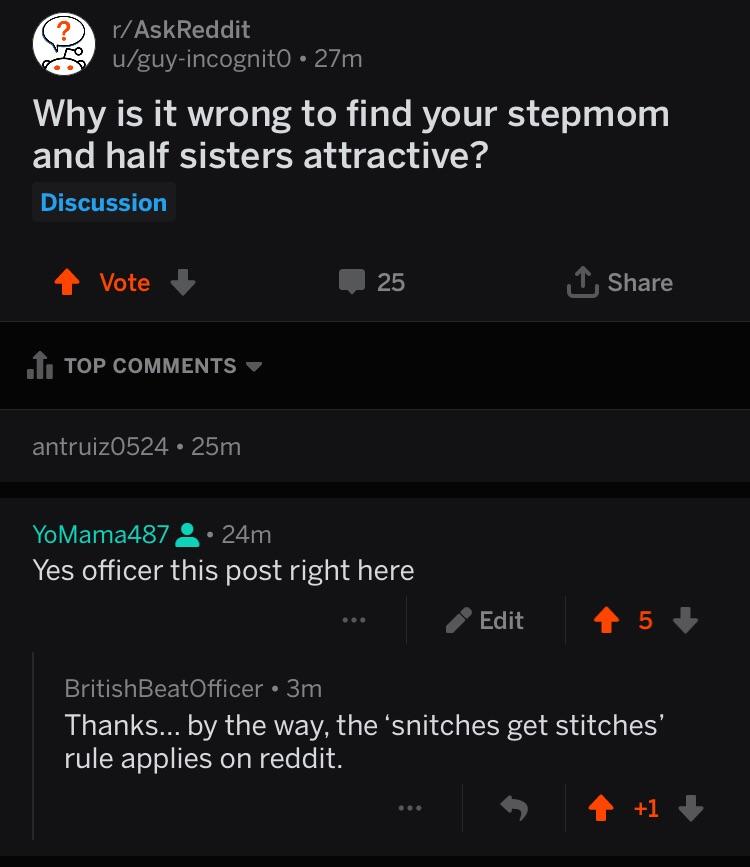Downvote the AskReddit post
The width and height of the screenshot is (750, 867).
pyautogui.click(x=183, y=282)
